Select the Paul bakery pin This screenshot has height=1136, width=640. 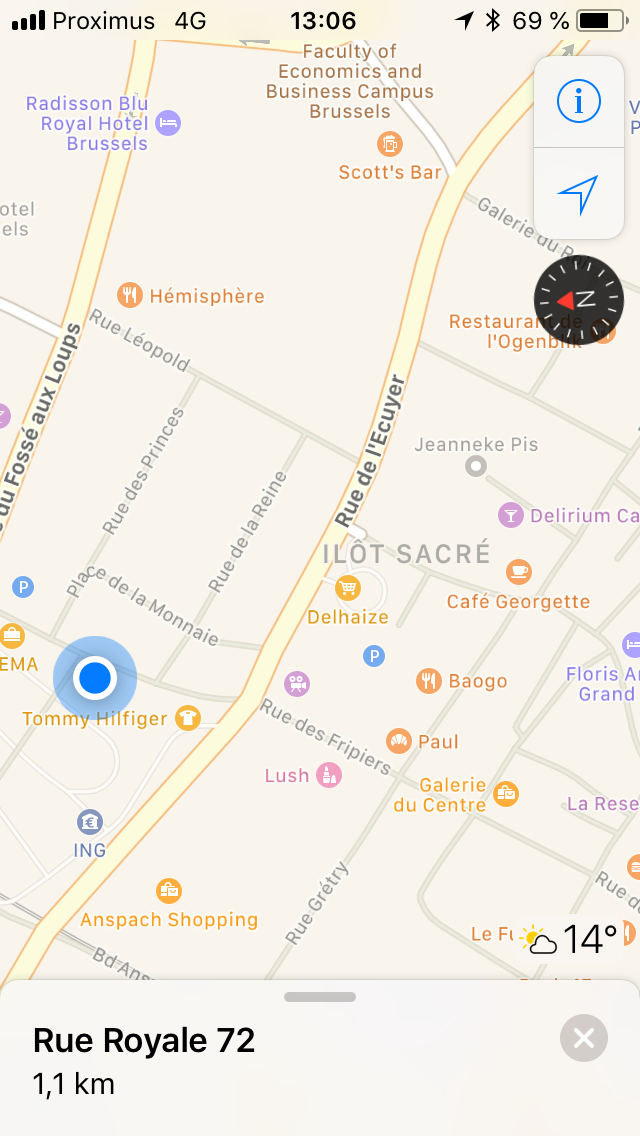point(398,740)
